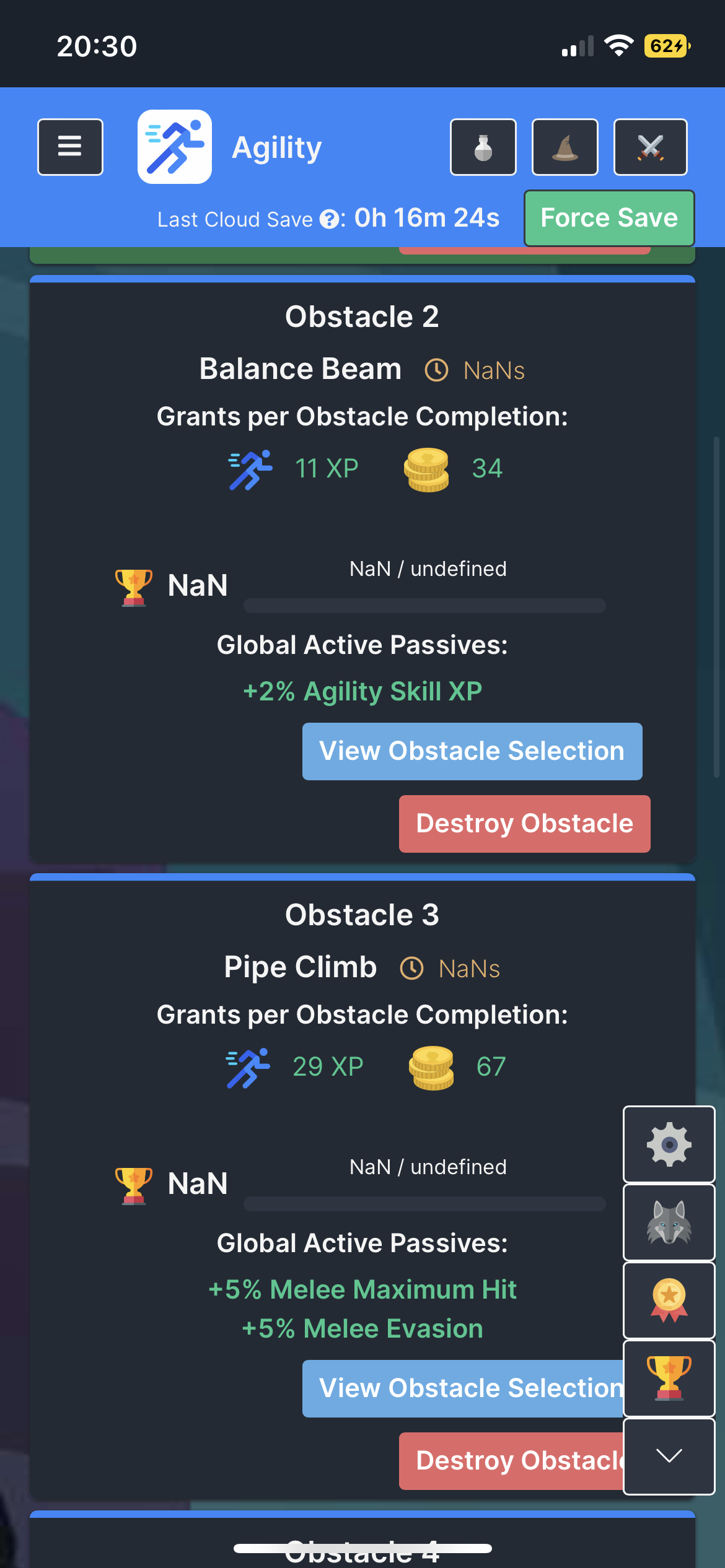Image resolution: width=725 pixels, height=1568 pixels.
Task: Destroy the Balance Beam obstacle
Action: point(524,824)
